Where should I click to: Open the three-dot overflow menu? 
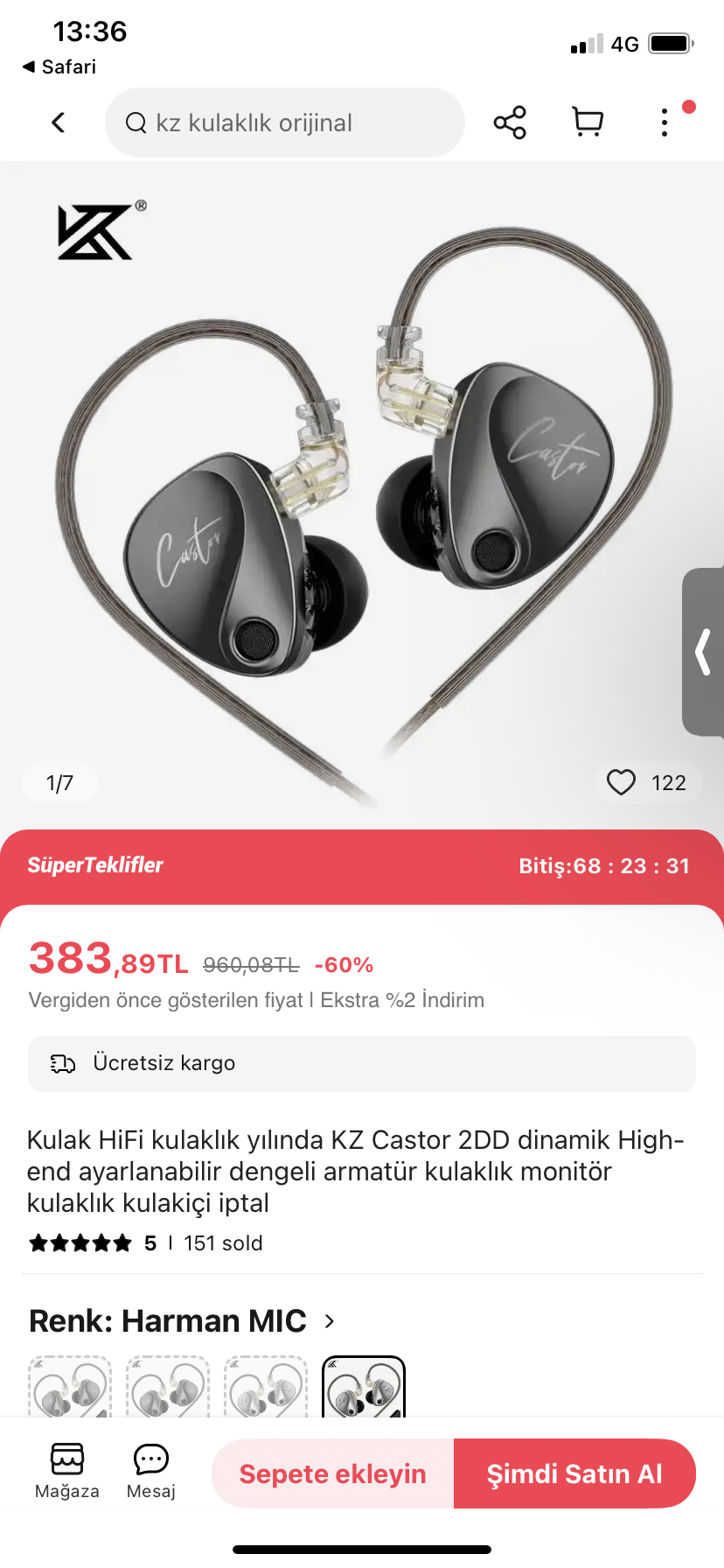665,122
